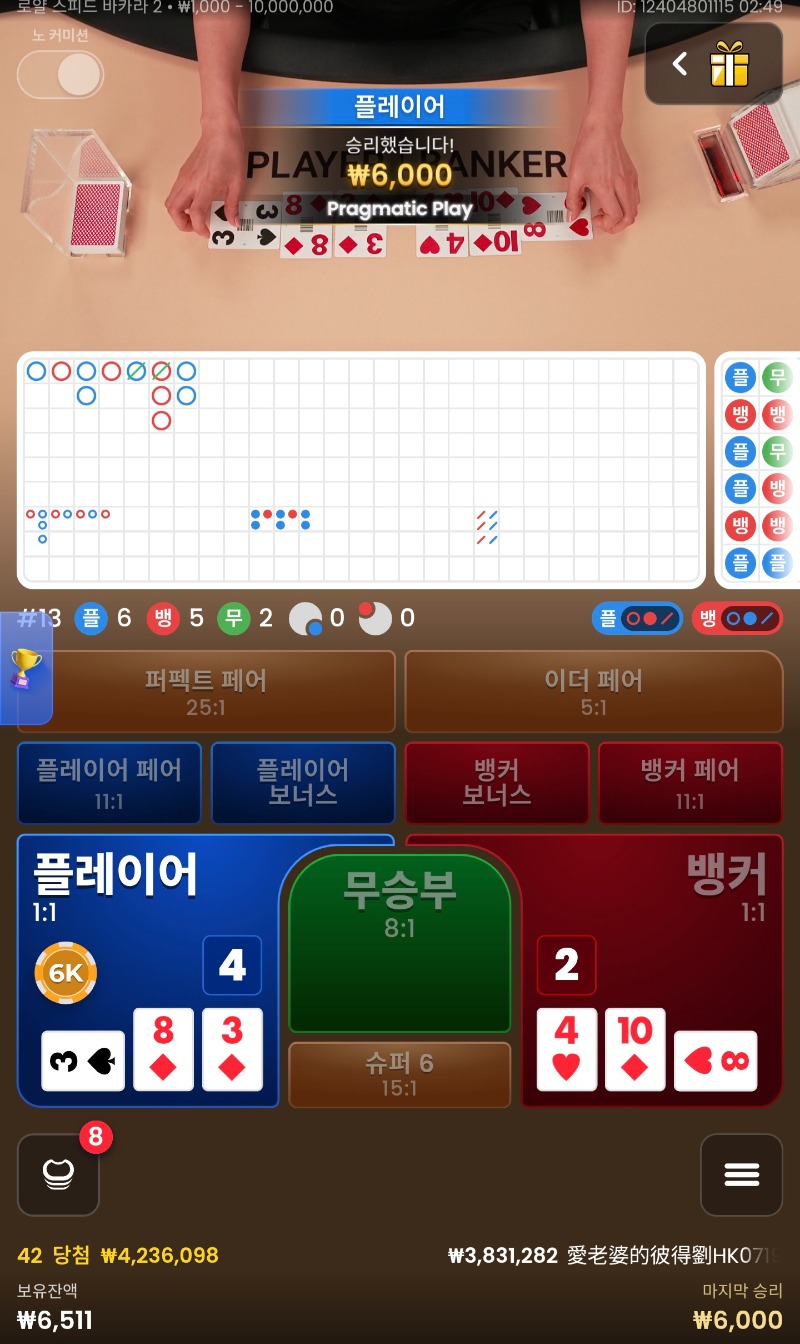Toggle the 노 커미션 switch

pos(60,74)
